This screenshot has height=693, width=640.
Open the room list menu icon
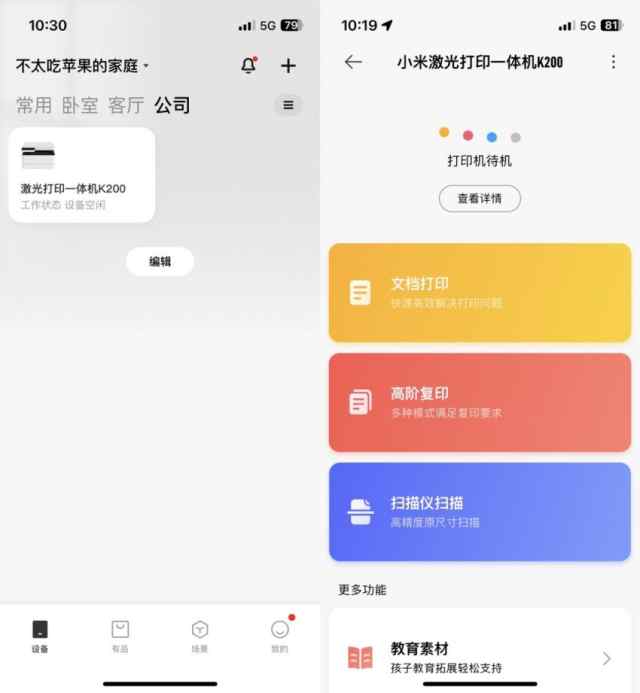288,105
